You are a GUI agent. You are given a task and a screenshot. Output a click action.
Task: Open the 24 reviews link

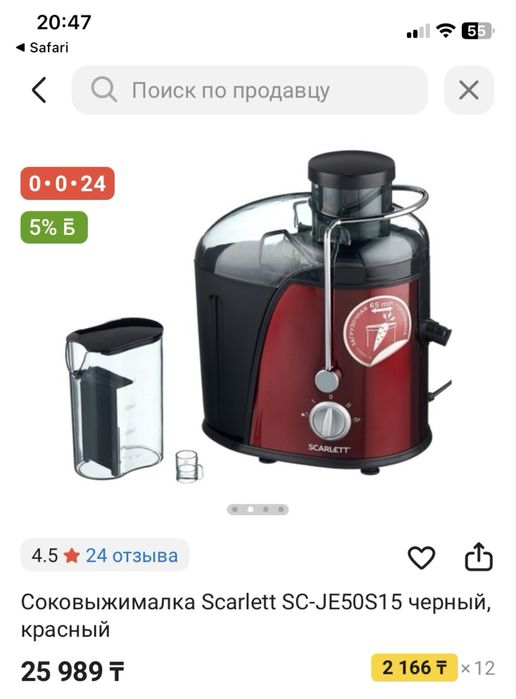click(x=132, y=555)
